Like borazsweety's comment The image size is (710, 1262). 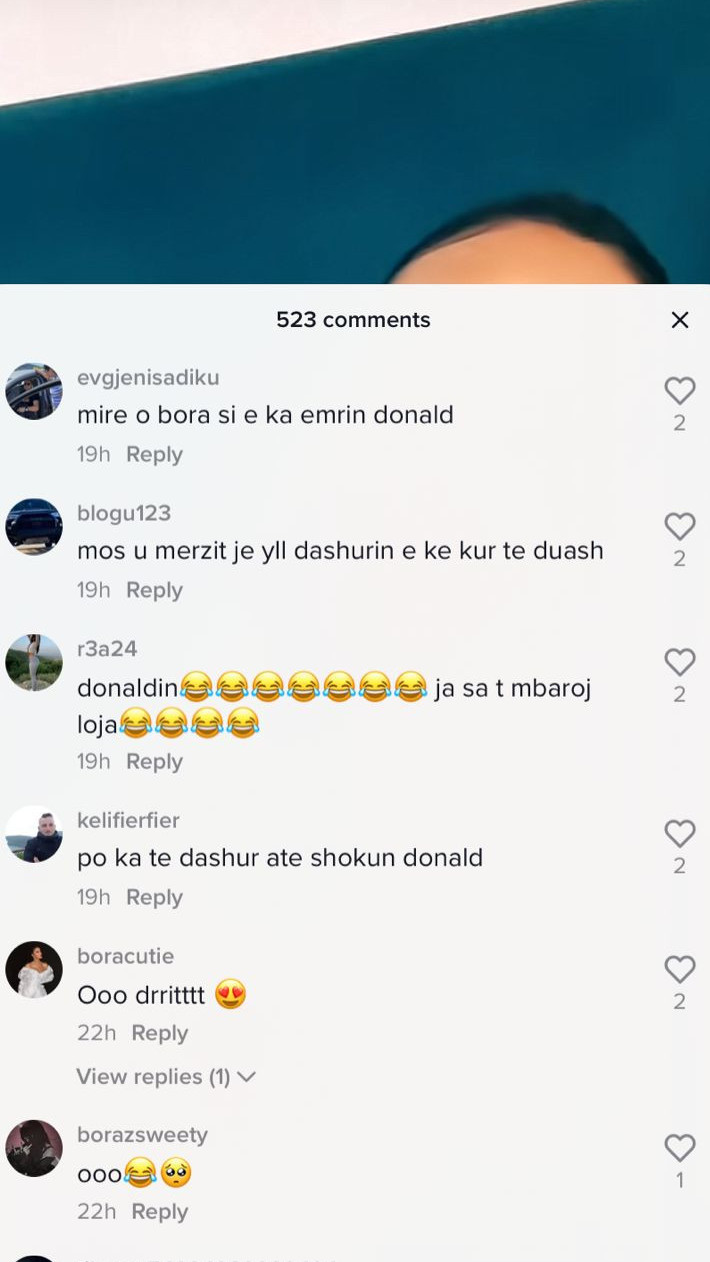point(680,1148)
